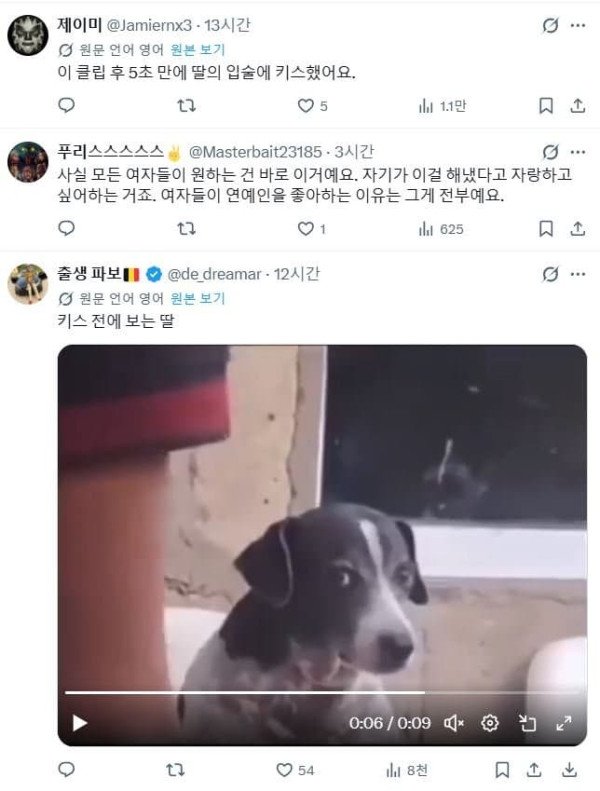Show original text of 출생 파보's tweet
The height and width of the screenshot is (791, 600).
[x=197, y=298]
